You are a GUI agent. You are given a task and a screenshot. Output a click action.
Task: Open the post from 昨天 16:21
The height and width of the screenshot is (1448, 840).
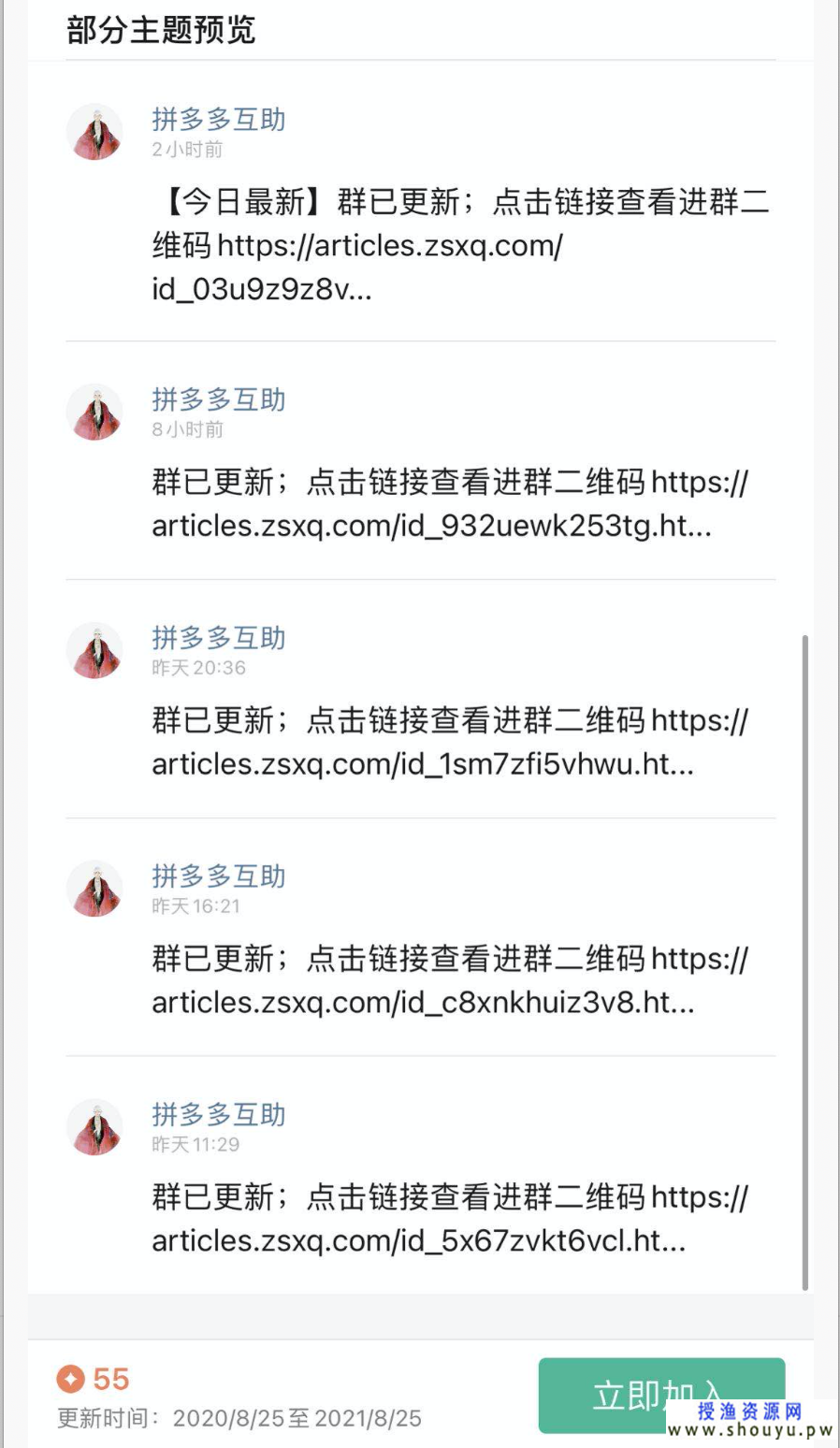pos(449,980)
